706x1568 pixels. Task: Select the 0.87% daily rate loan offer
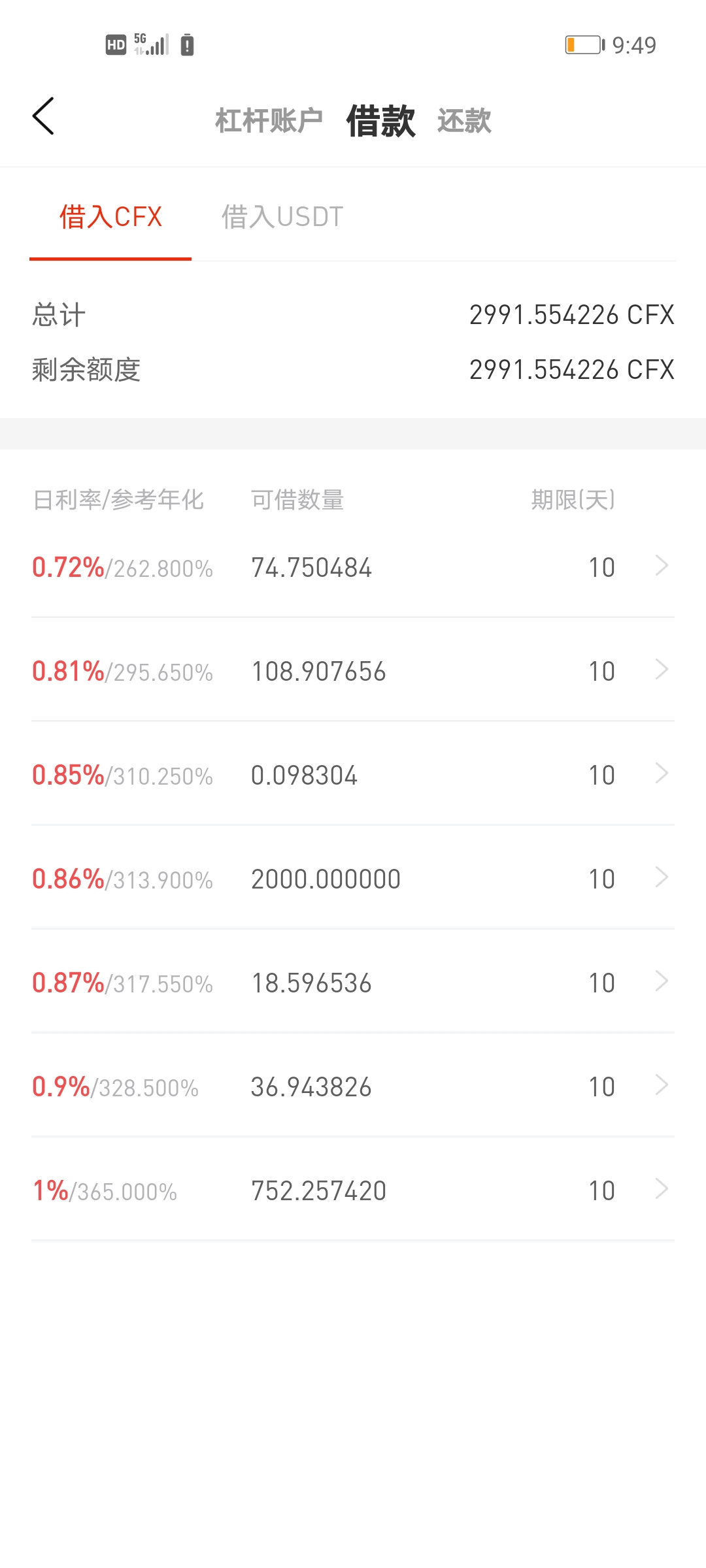coord(353,982)
